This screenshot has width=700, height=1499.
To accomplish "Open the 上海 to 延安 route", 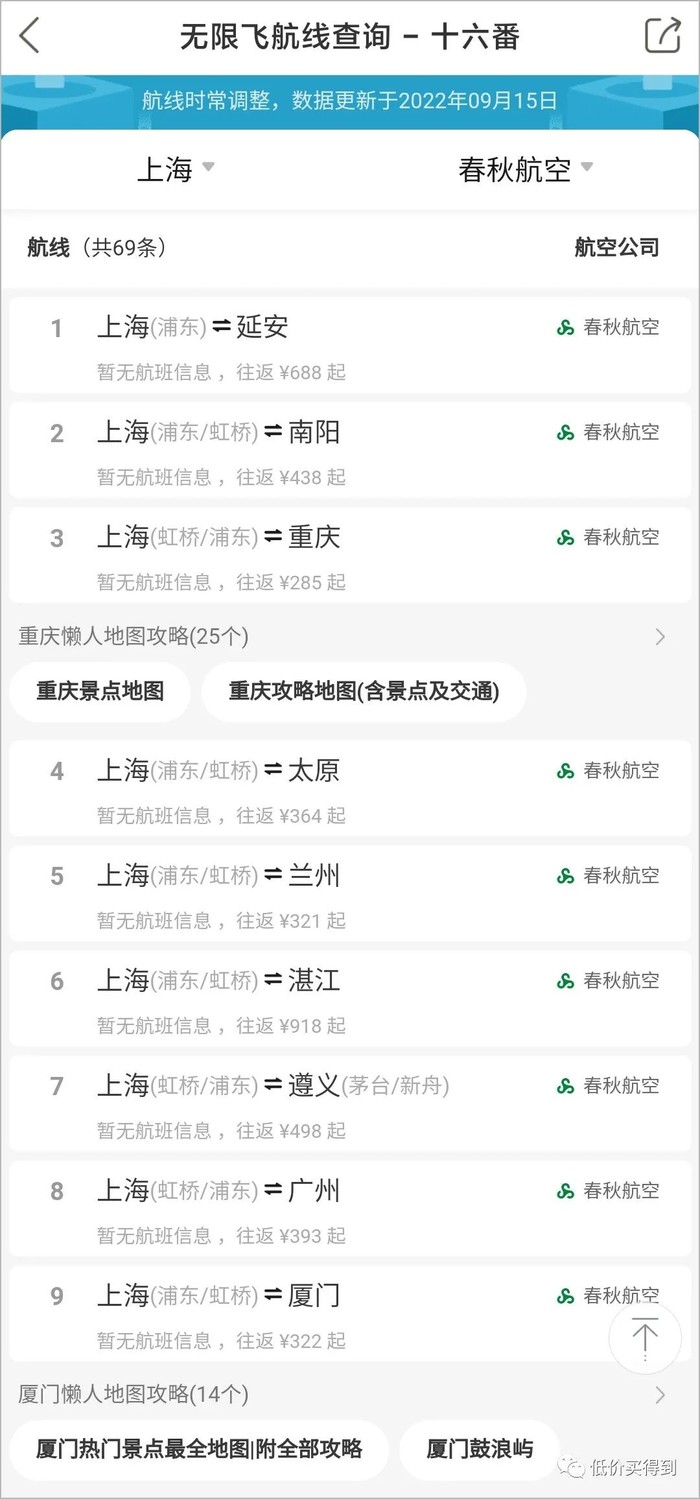I will click(350, 345).
